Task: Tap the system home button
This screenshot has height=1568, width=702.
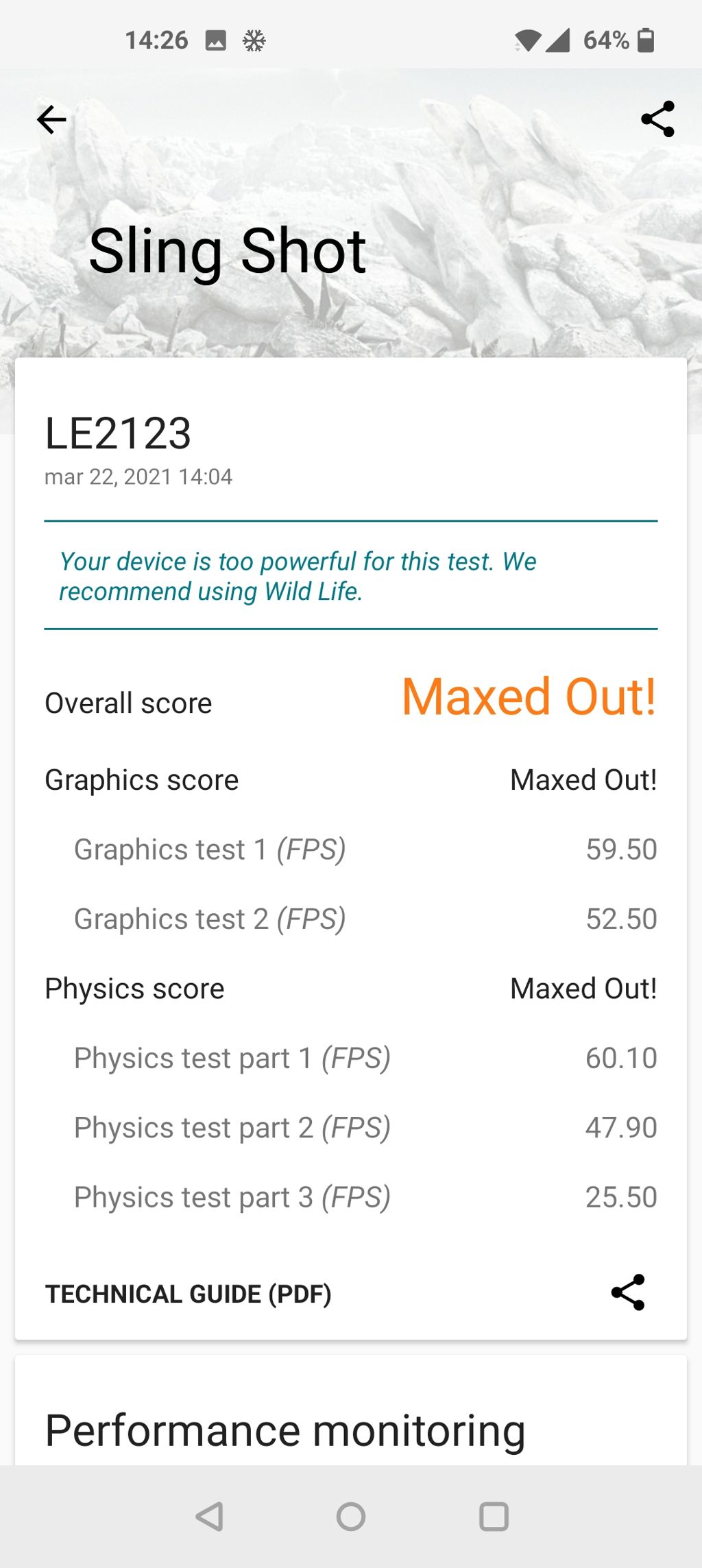Action: [351, 1517]
